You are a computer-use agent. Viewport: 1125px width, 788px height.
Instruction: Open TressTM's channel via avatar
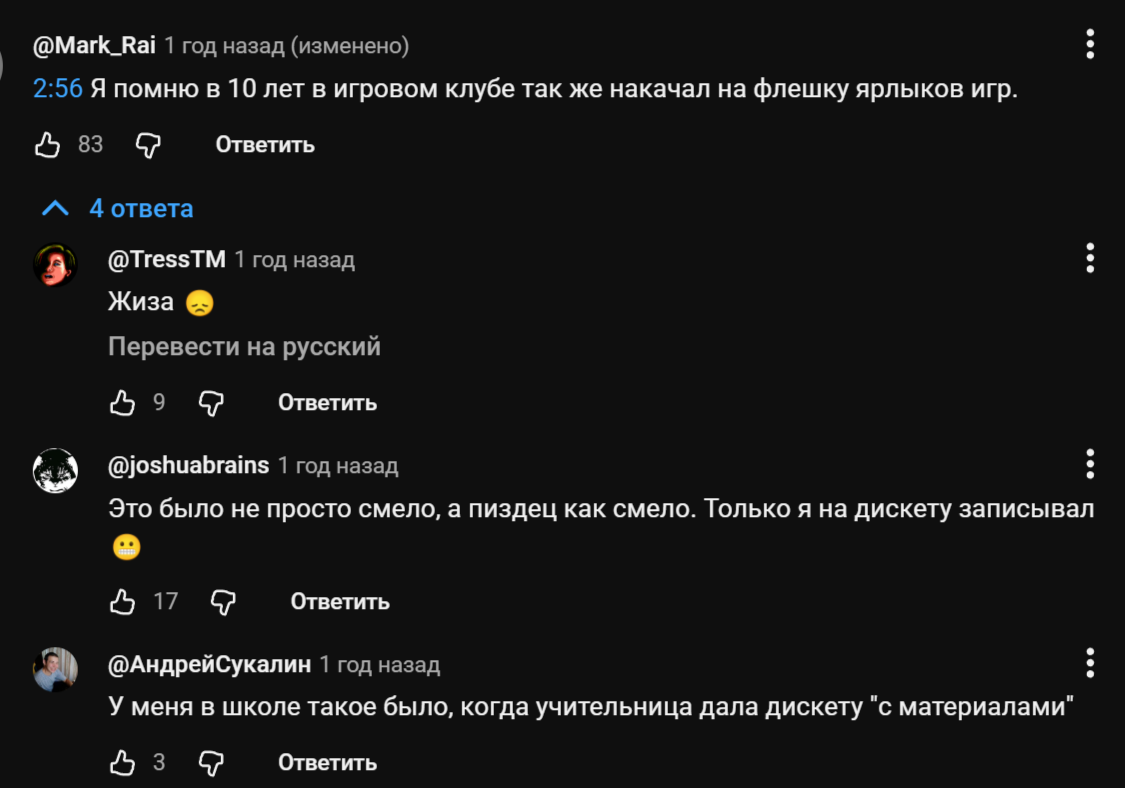click(55, 265)
